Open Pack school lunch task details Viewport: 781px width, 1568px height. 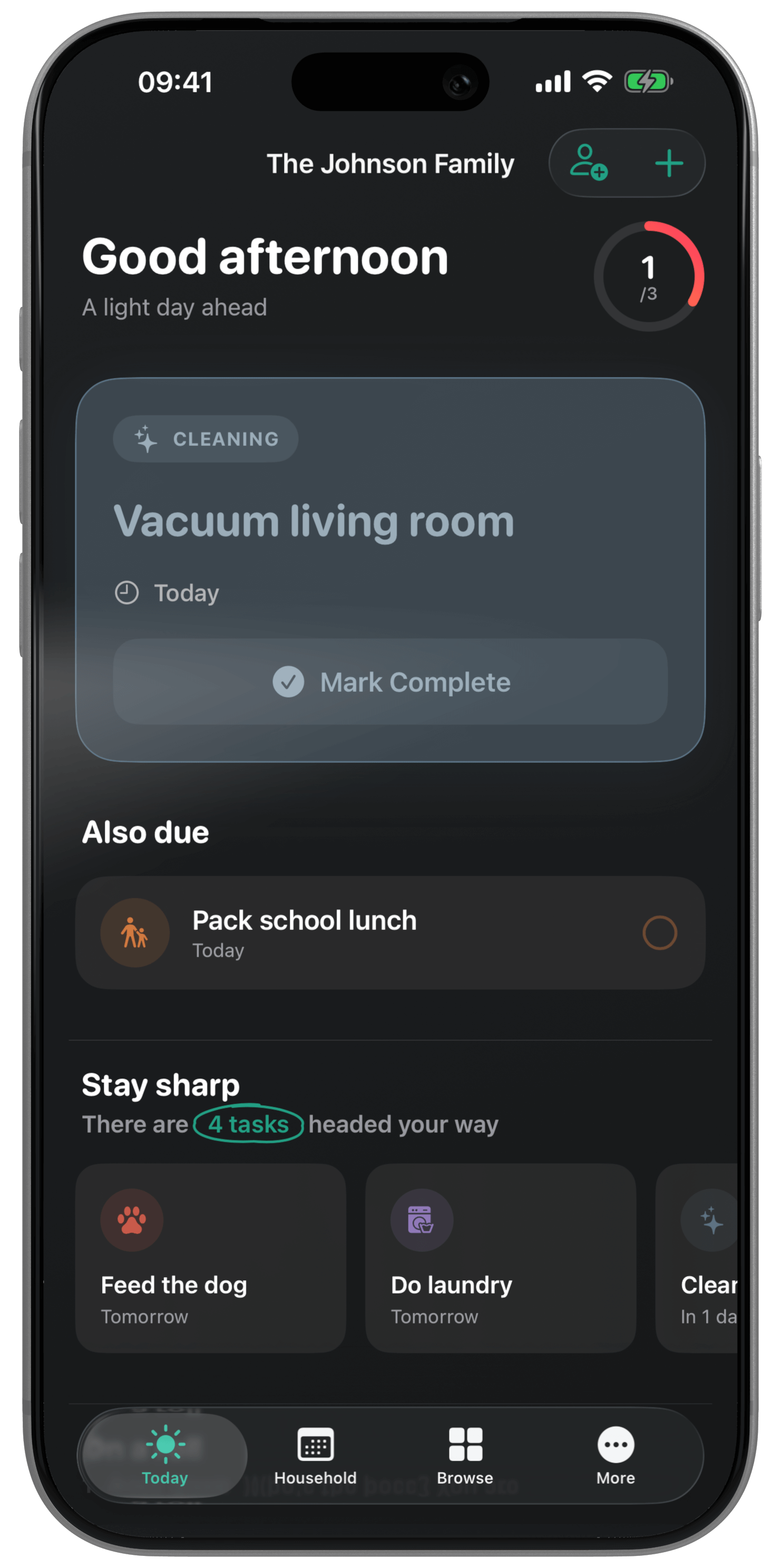(x=365, y=933)
